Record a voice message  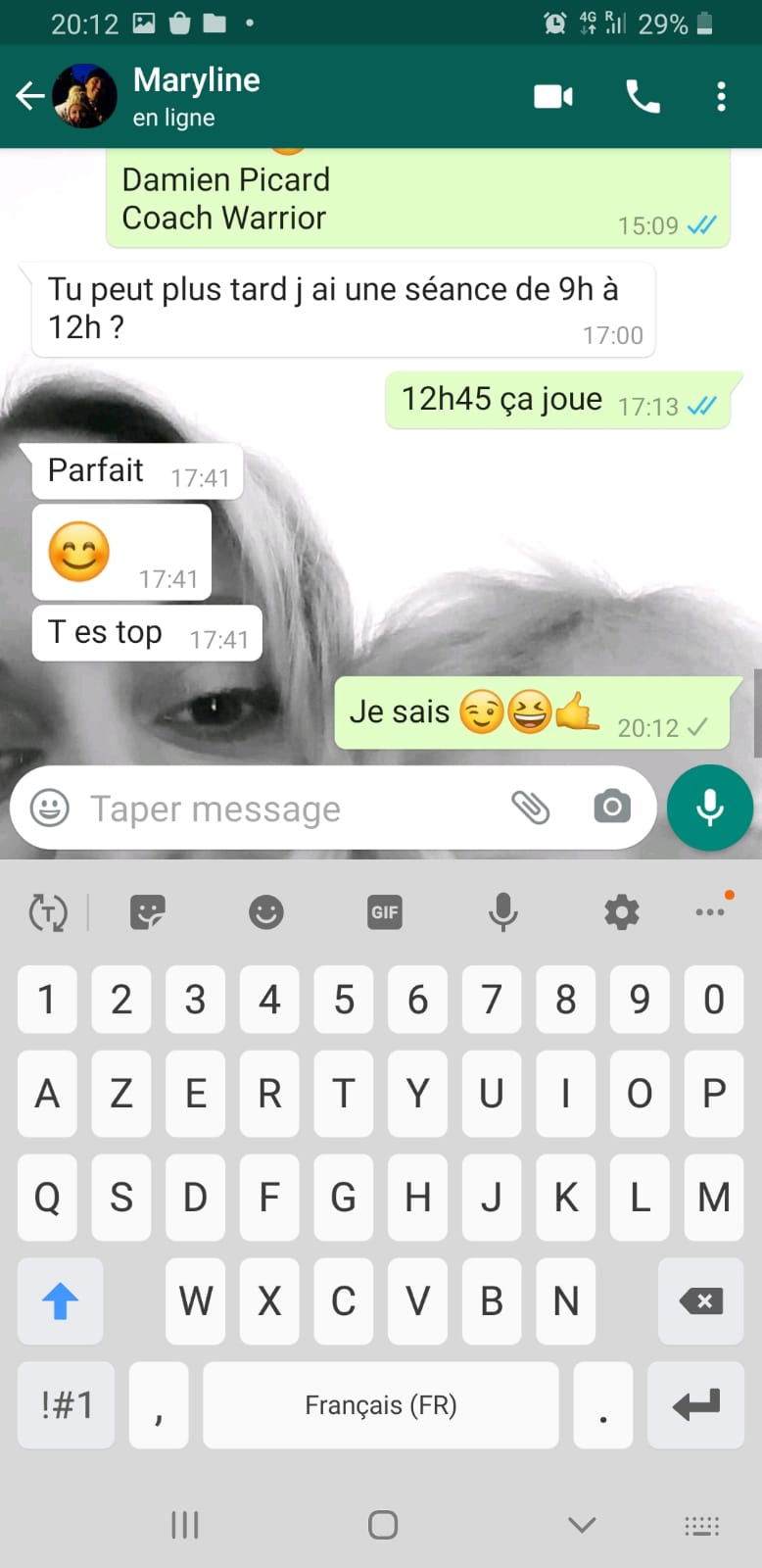coord(710,808)
